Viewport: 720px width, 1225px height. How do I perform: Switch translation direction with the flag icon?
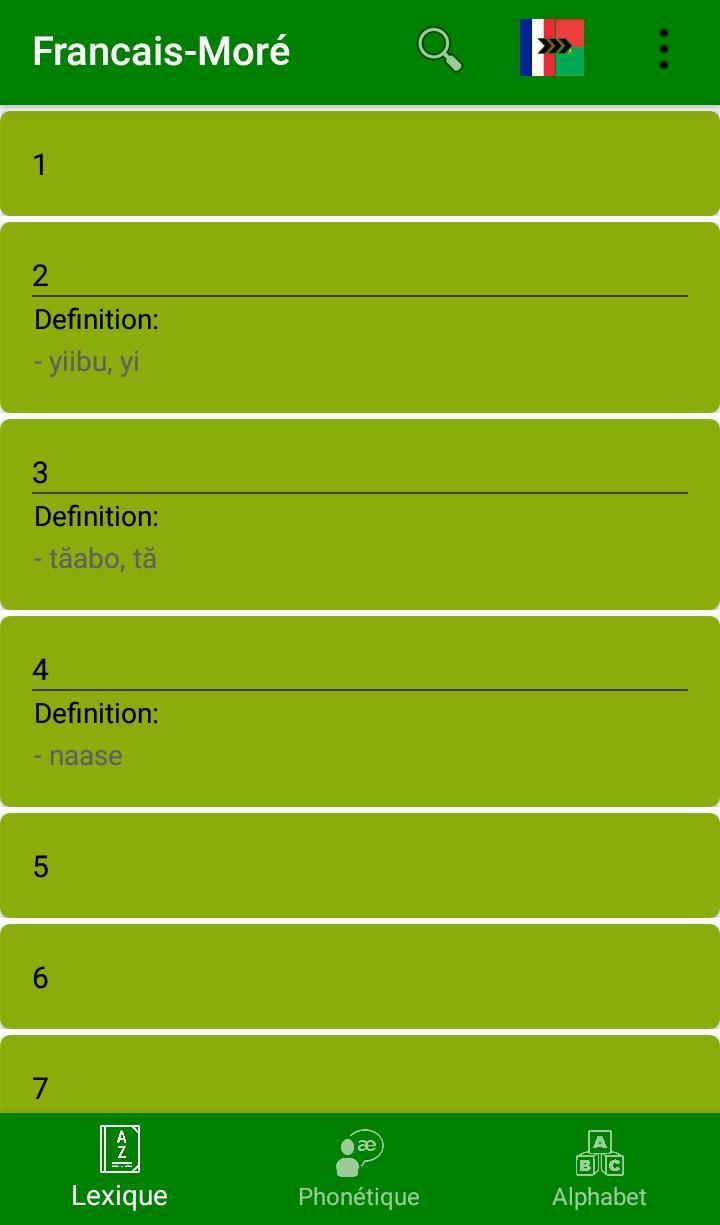(x=552, y=48)
